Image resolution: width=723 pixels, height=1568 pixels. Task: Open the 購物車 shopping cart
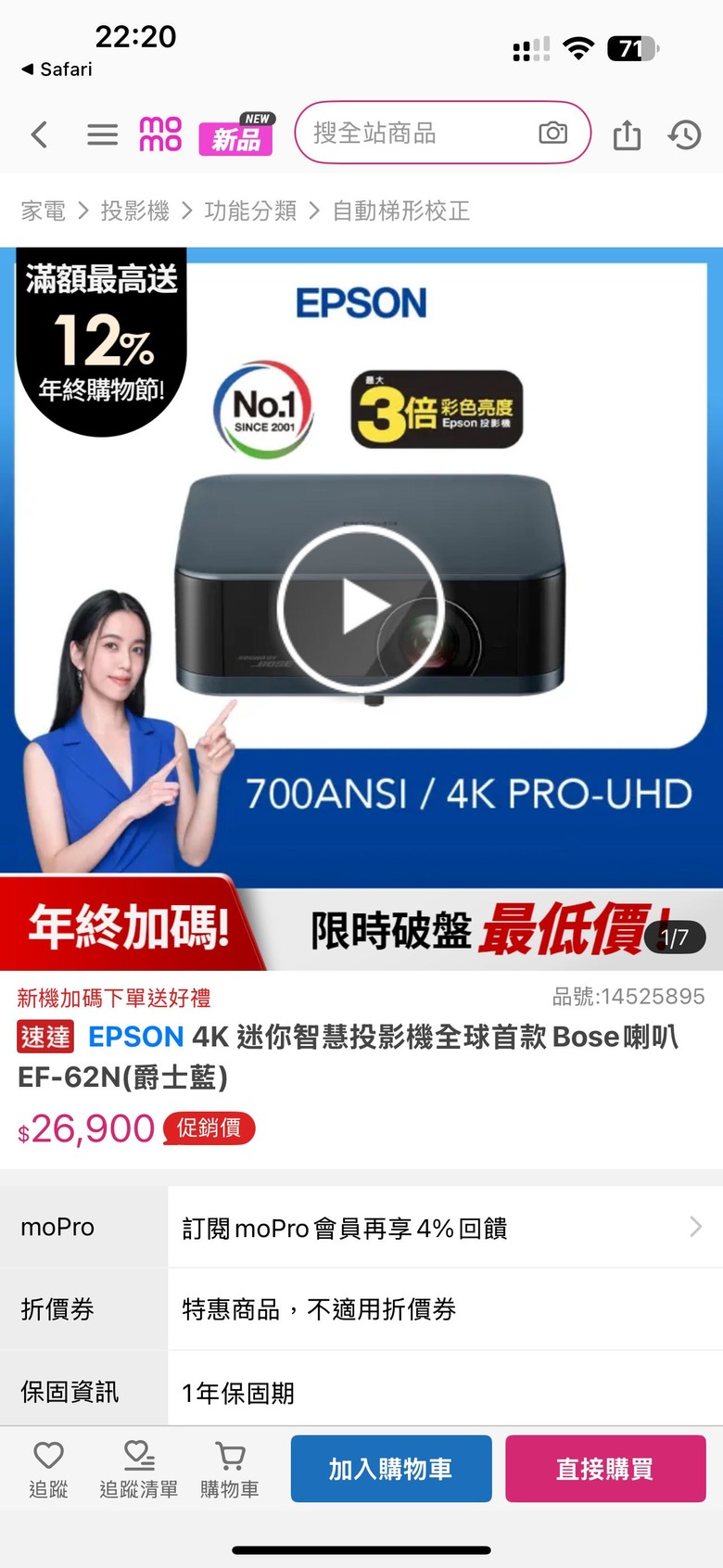tap(230, 1468)
